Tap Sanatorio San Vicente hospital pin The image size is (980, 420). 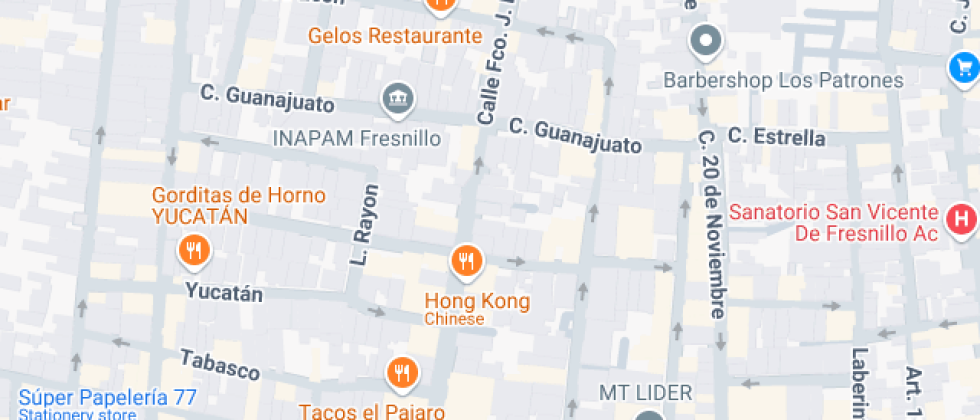coord(962,220)
